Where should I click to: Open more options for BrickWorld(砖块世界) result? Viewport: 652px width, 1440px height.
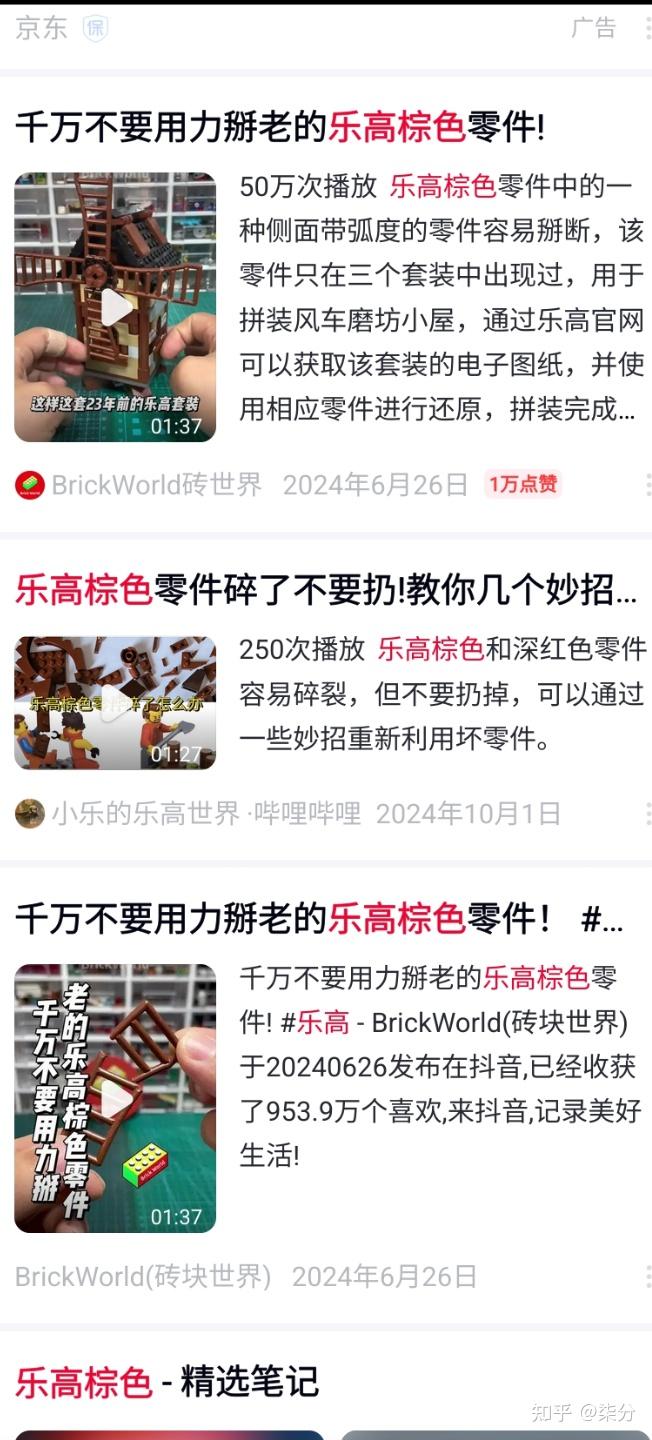click(x=647, y=1277)
